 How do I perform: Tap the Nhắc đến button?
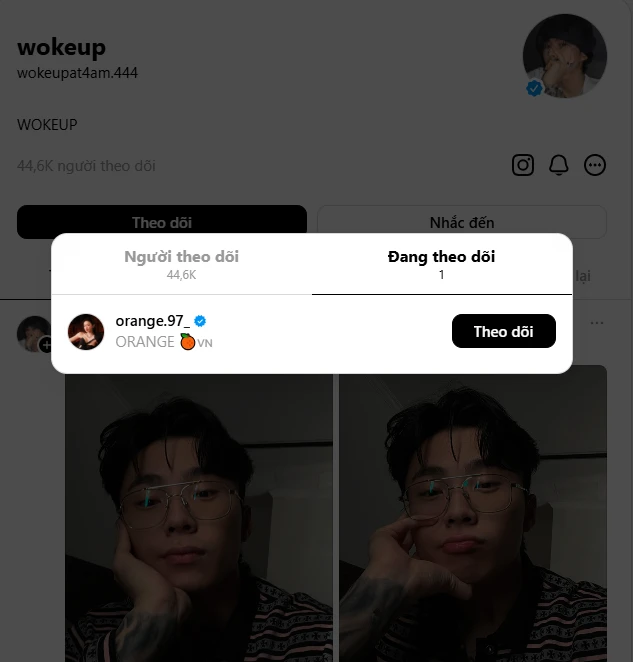461,222
